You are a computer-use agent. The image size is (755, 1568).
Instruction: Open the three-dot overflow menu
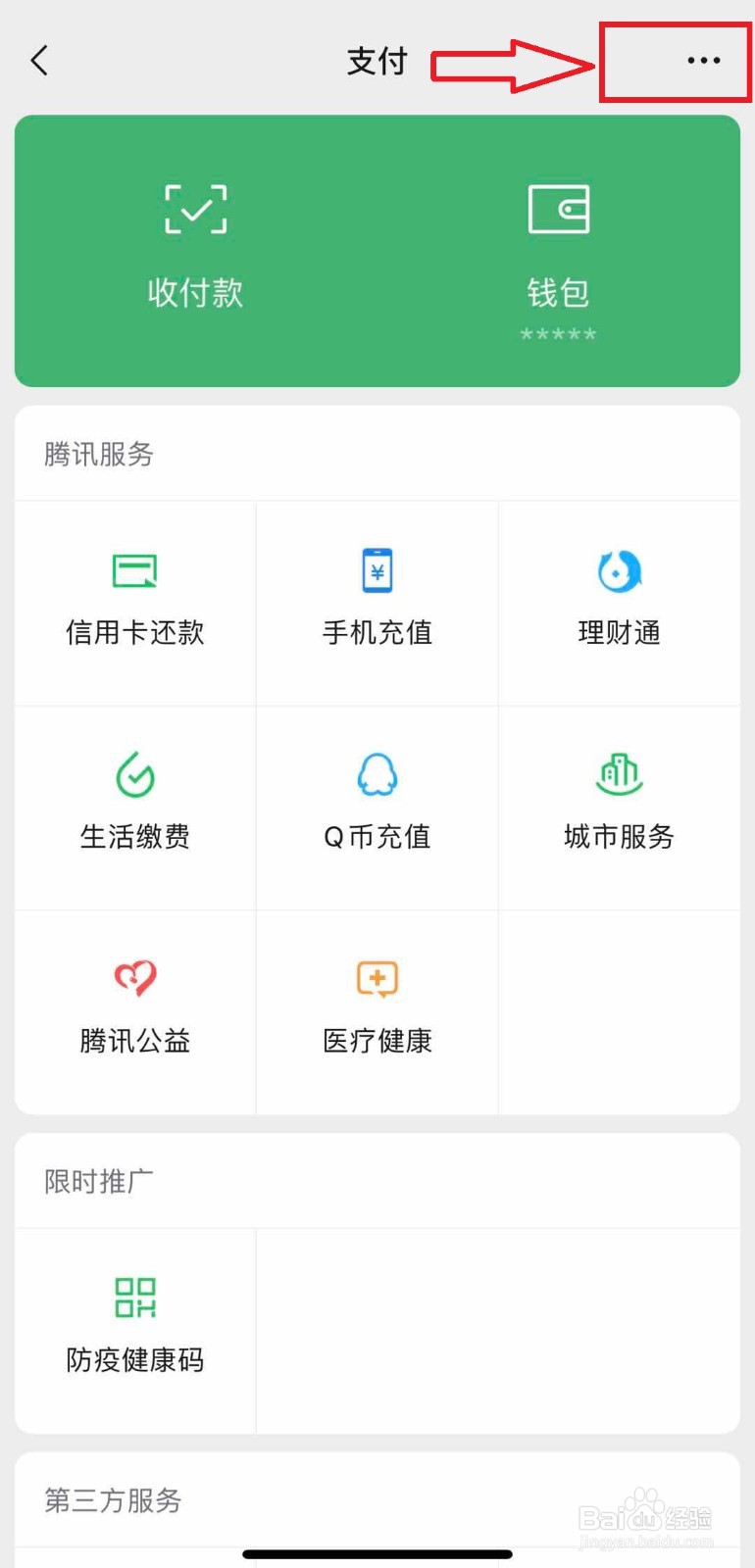(703, 61)
